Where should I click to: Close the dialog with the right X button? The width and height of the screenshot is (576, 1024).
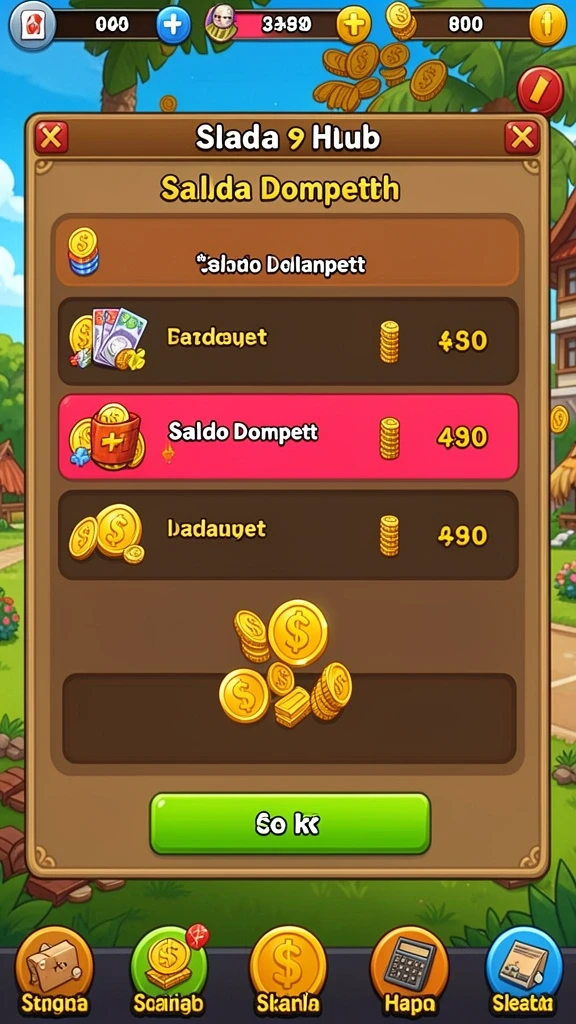522,137
